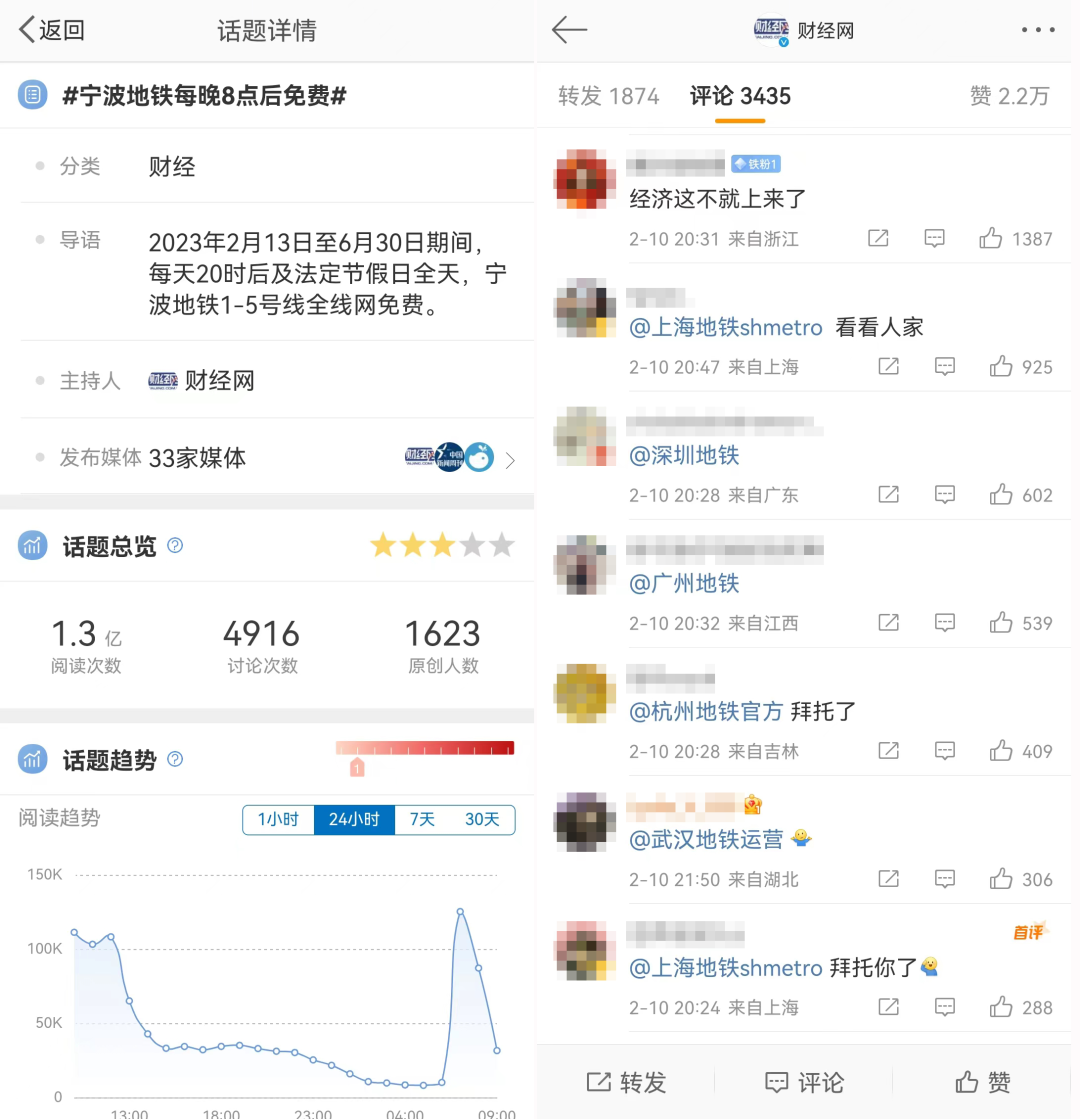Tap 评论 in the bottom action bar
Viewport: 1080px width, 1119px height.
click(804, 1082)
